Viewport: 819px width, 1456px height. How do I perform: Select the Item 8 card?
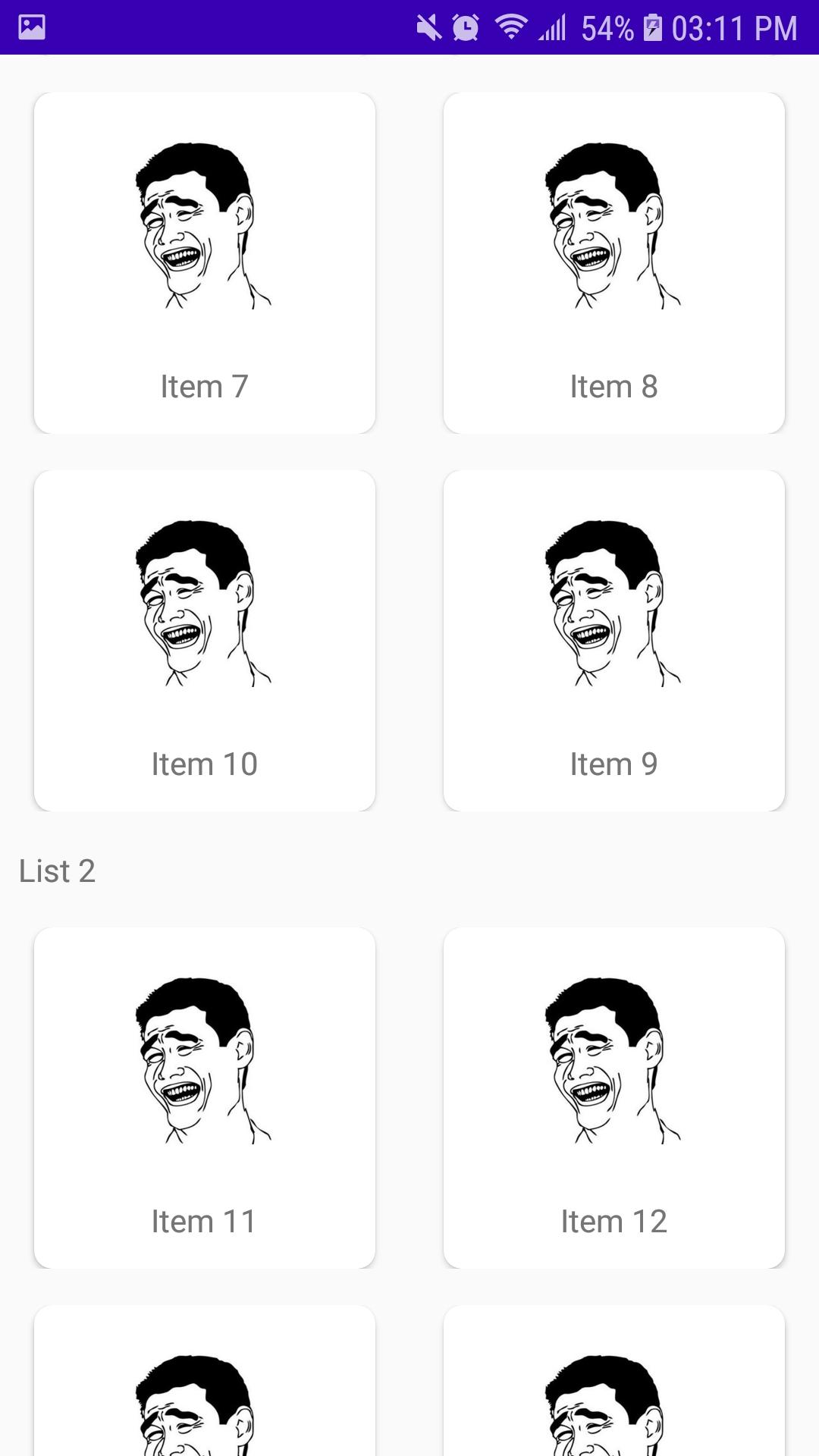[x=614, y=263]
